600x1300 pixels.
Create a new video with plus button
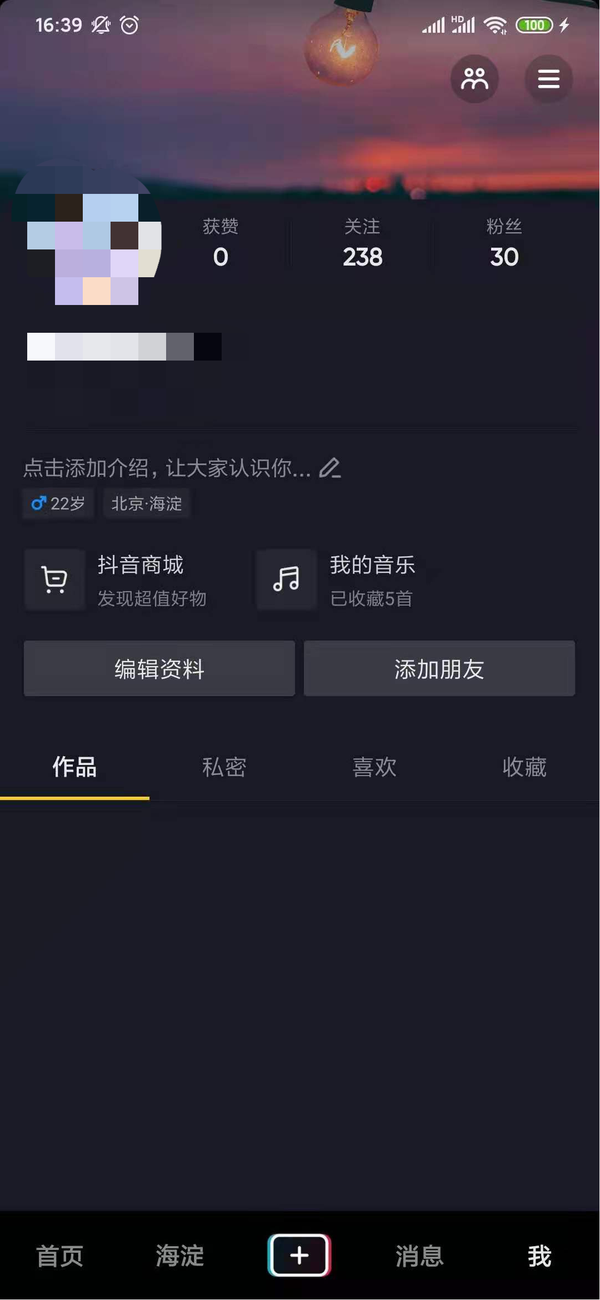(299, 1255)
